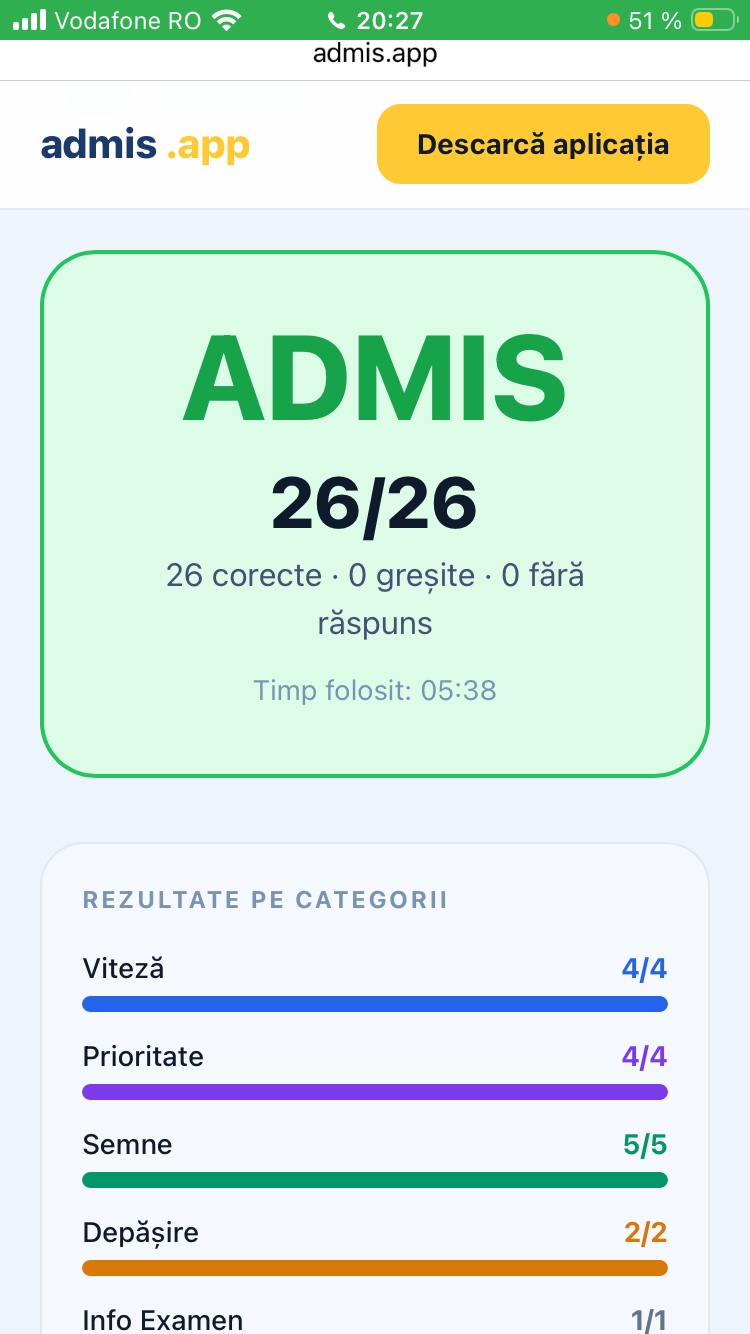The image size is (750, 1334).
Task: Tap the battery icon showing 51%
Action: click(712, 18)
